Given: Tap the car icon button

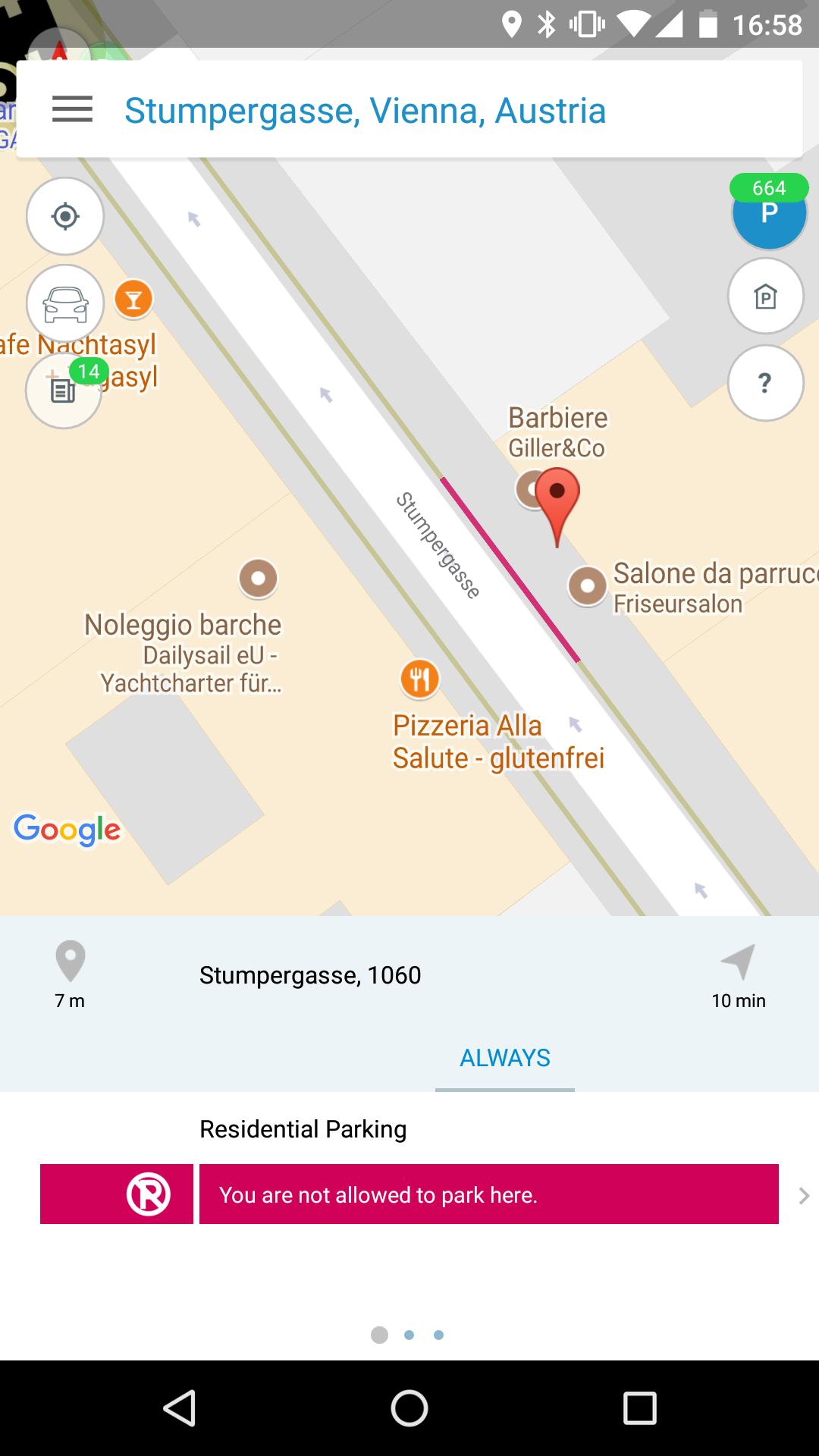Looking at the screenshot, I should click(65, 304).
